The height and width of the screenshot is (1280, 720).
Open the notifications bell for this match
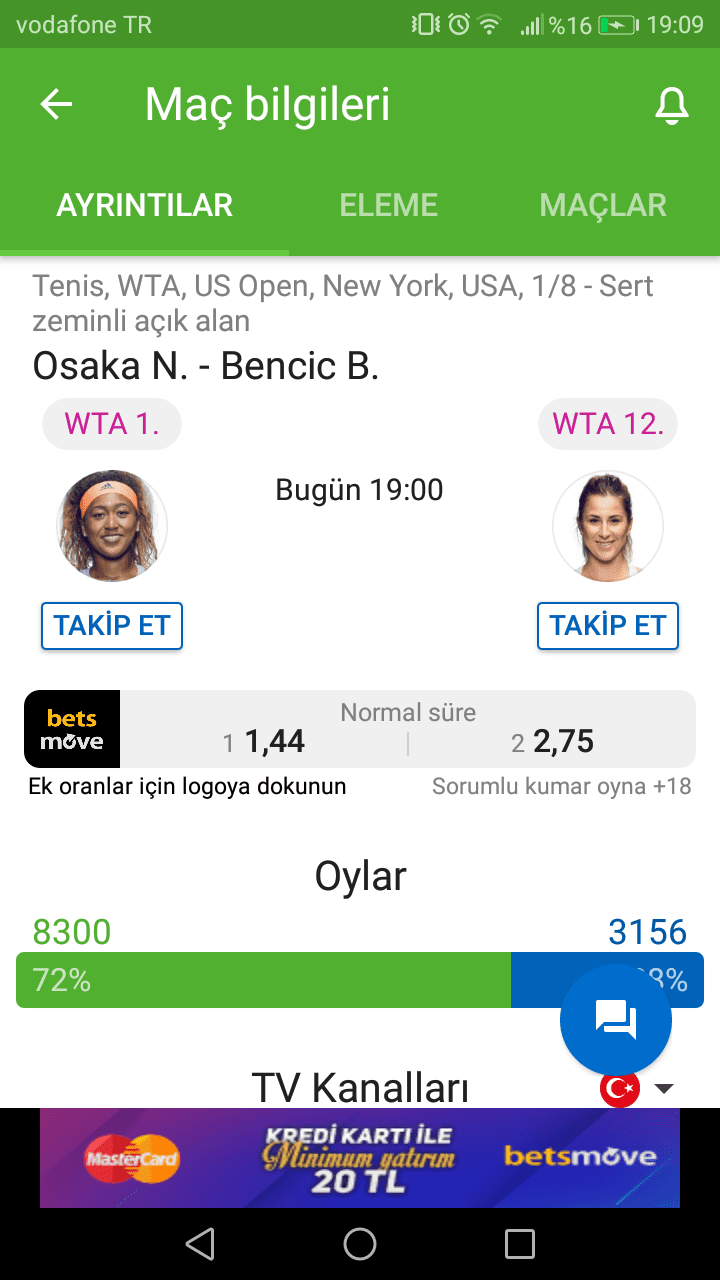pos(672,105)
